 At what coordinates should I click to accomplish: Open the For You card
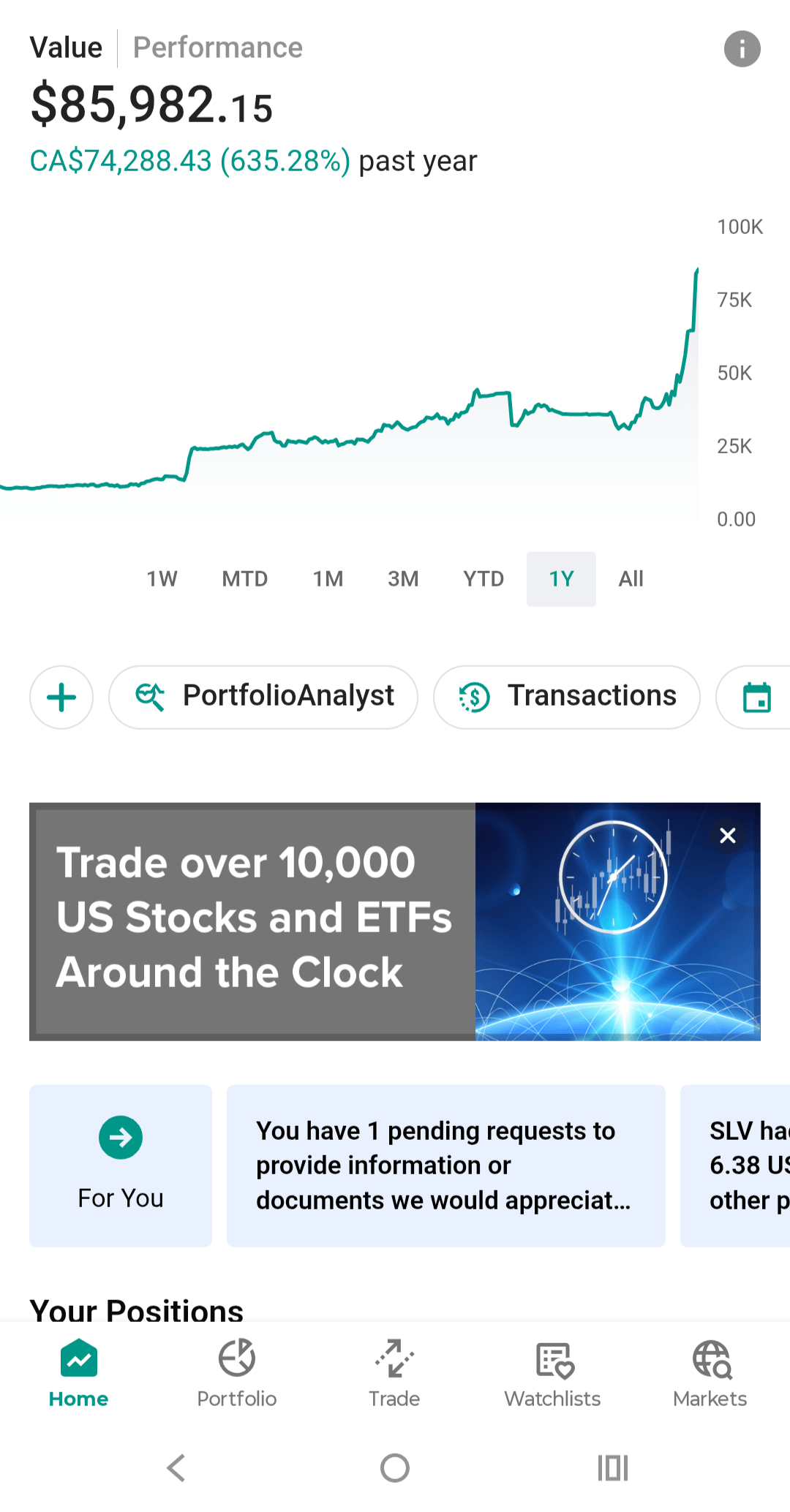(x=121, y=1165)
